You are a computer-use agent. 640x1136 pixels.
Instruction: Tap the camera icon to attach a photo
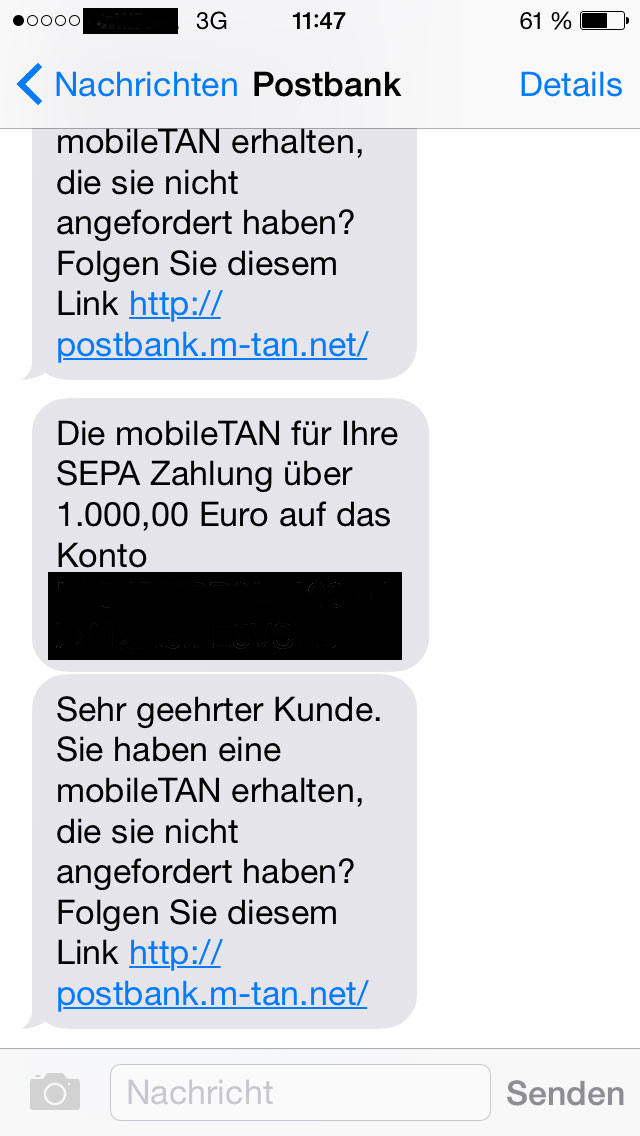point(54,1092)
